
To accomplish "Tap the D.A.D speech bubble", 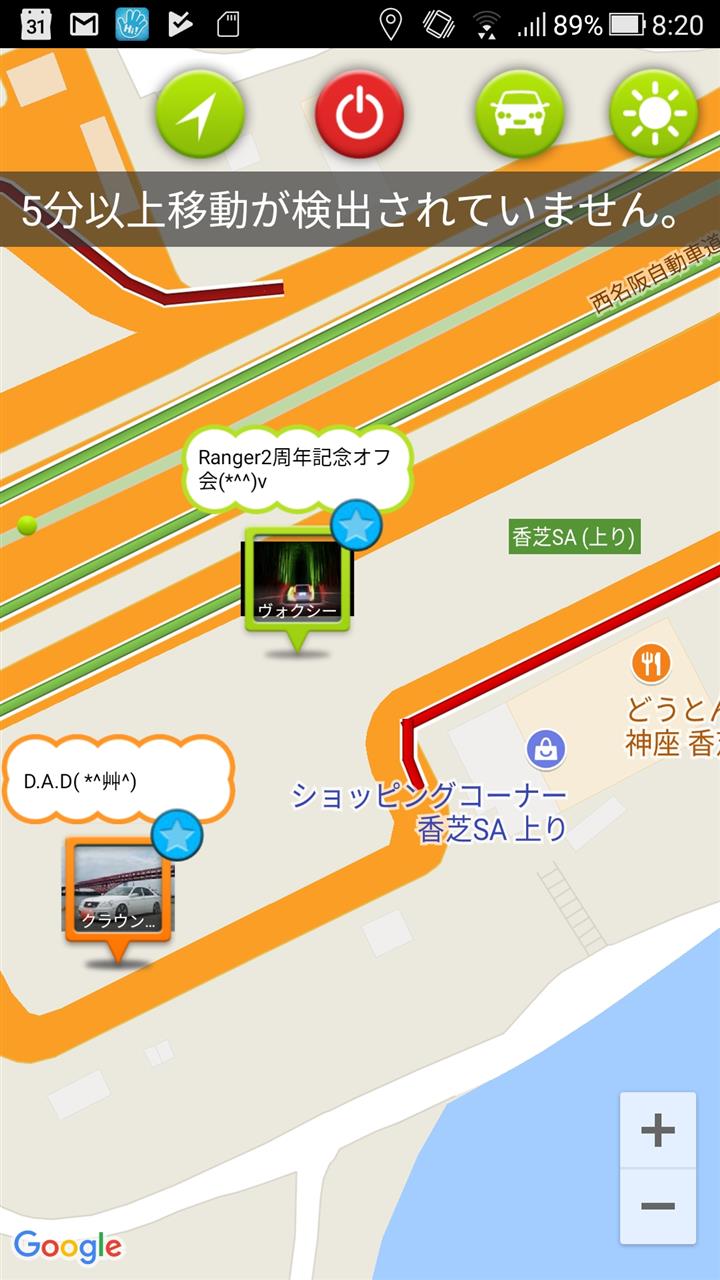I will [118, 780].
